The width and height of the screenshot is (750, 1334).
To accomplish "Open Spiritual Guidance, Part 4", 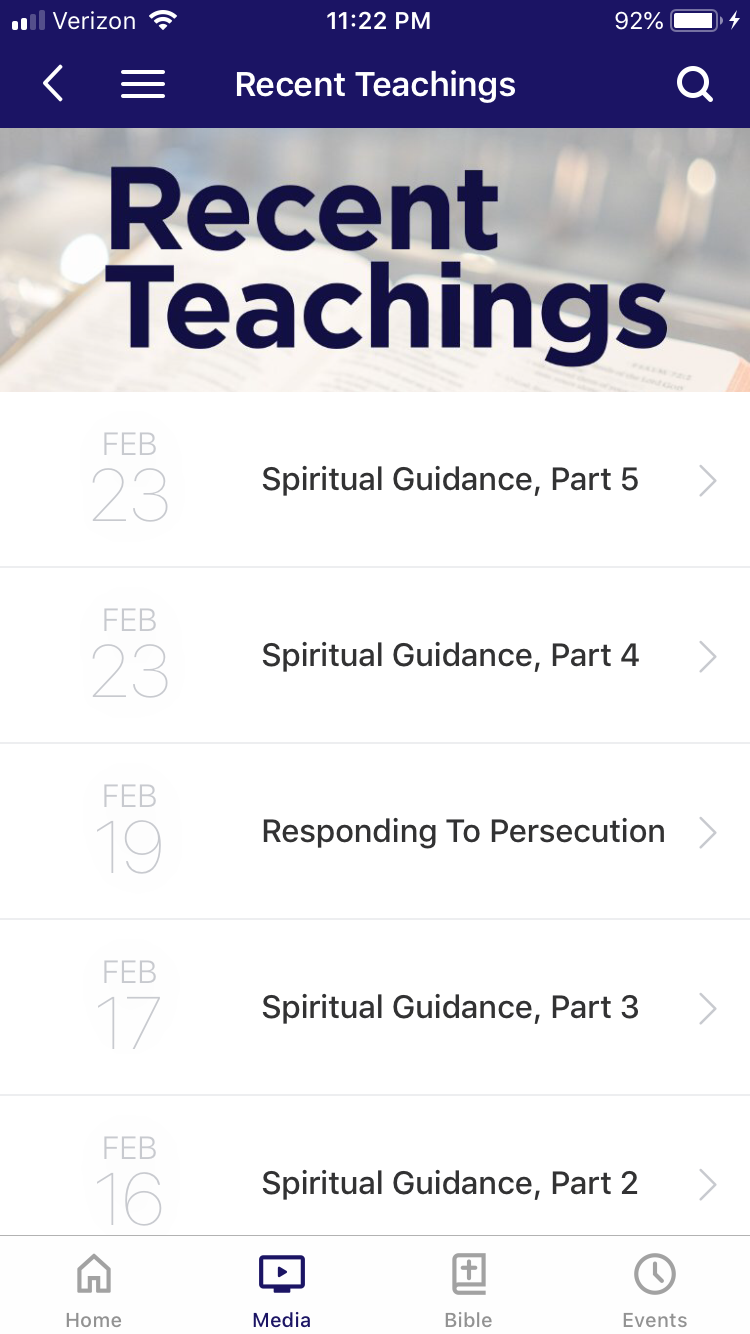I will pyautogui.click(x=449, y=656).
